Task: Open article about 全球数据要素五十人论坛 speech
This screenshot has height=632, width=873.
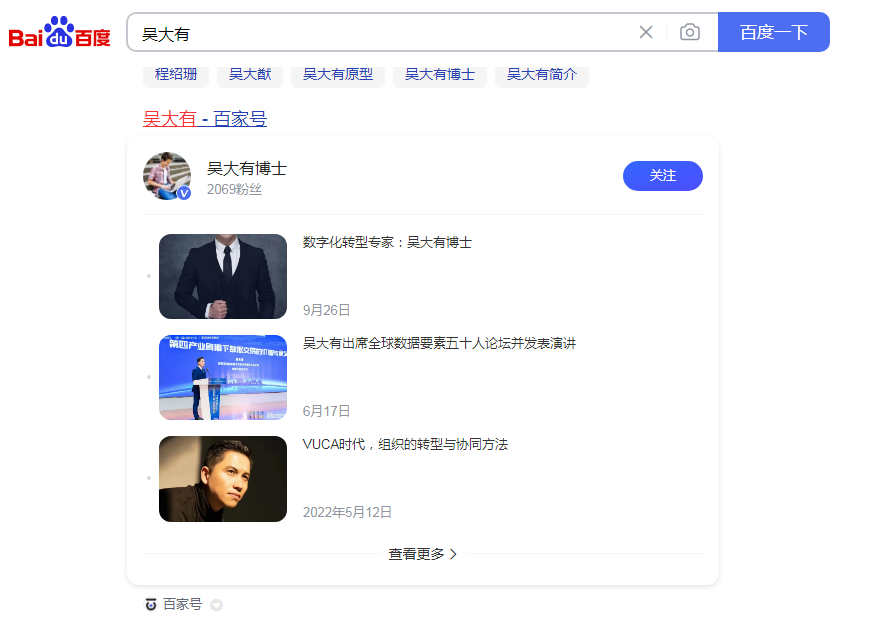Action: (439, 344)
